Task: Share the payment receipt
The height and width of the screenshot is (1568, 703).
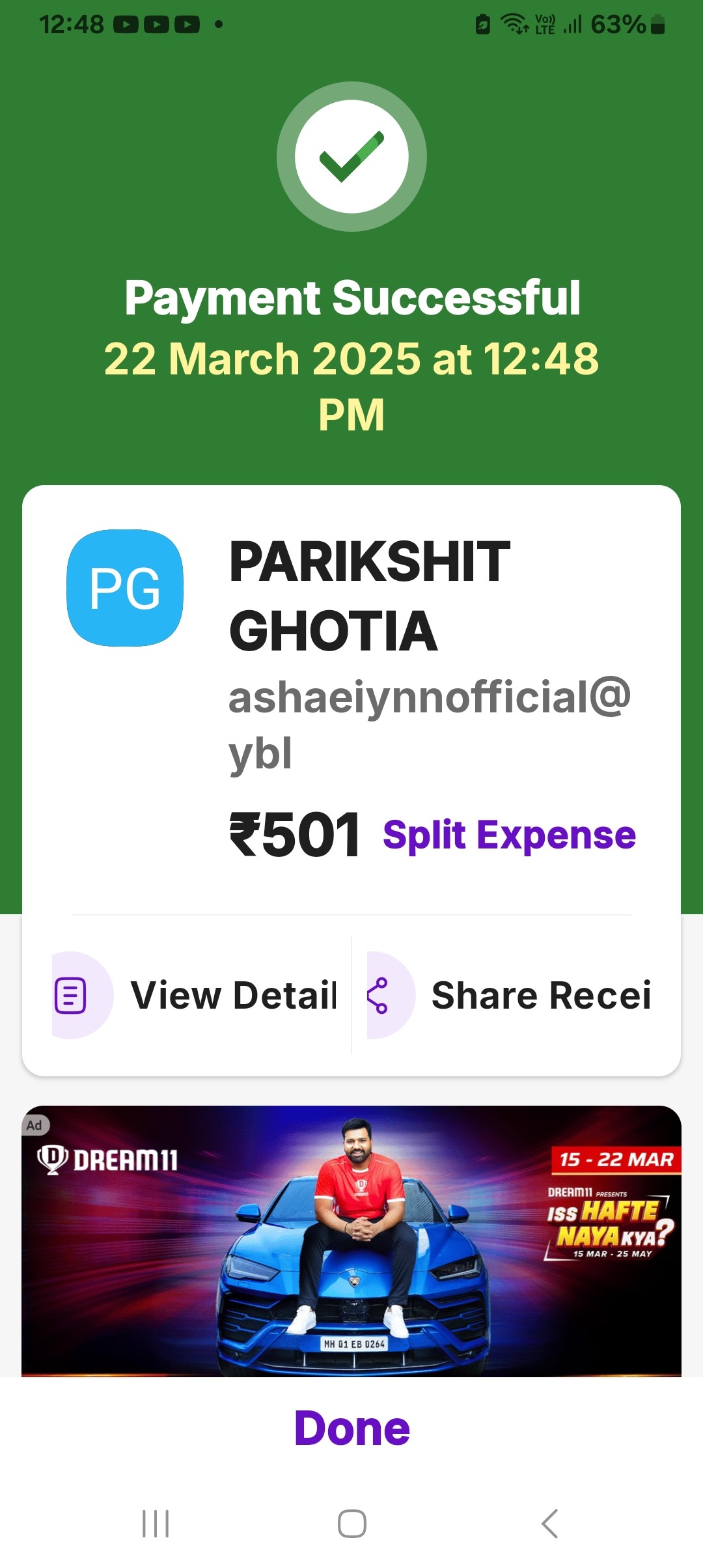Action: coord(509,995)
